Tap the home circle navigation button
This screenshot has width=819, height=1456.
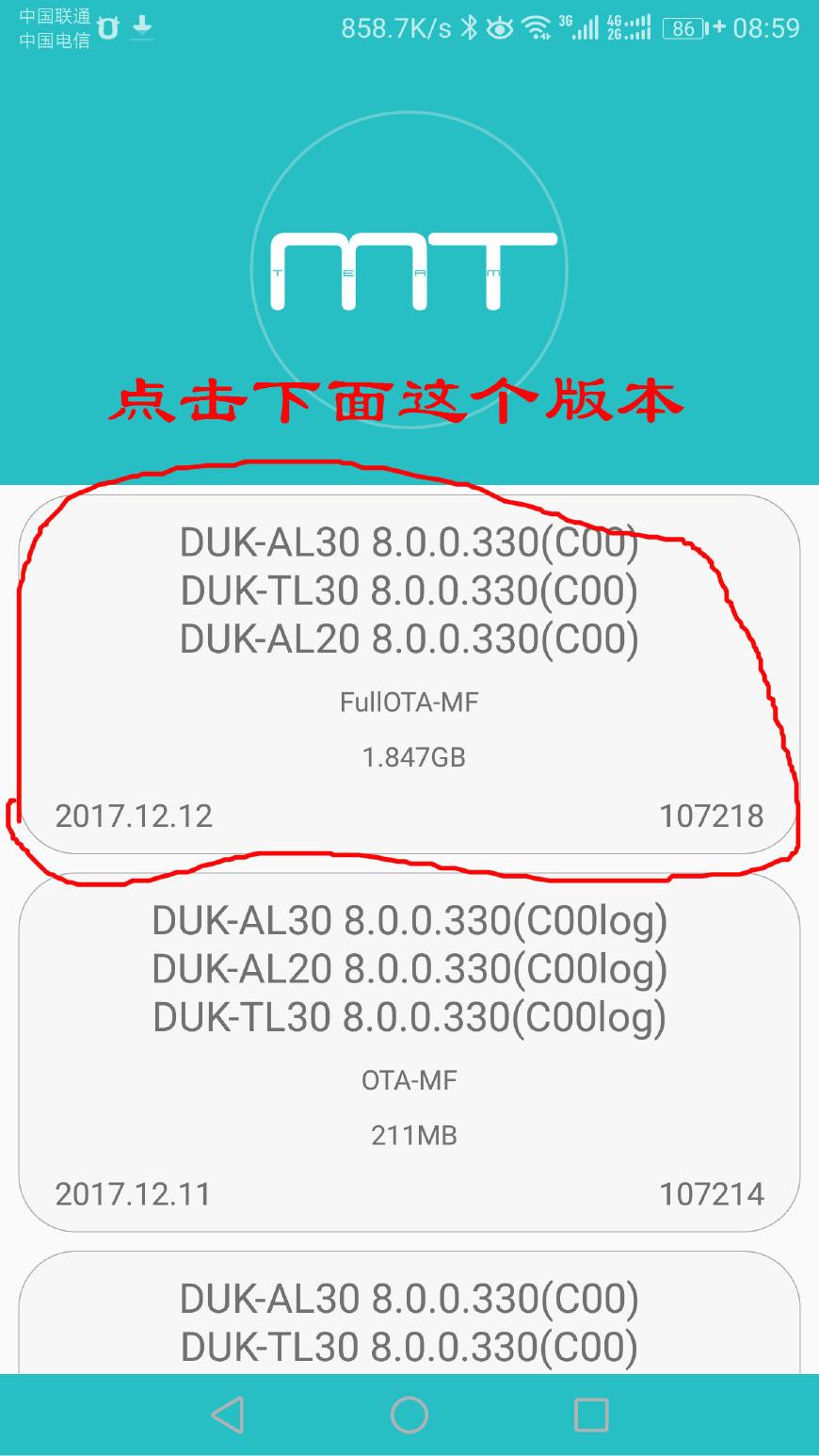pos(409,1414)
